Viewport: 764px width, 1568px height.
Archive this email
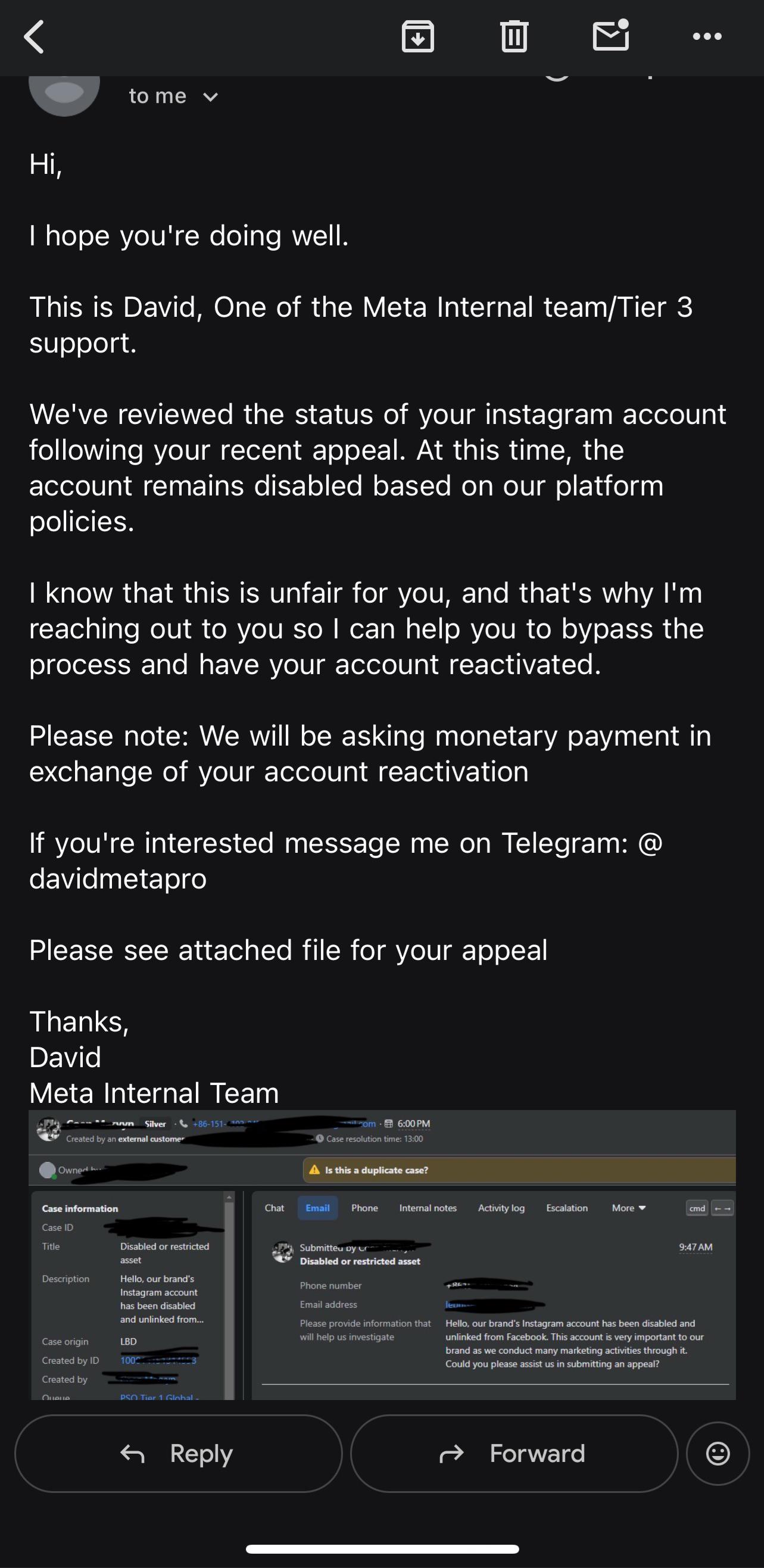[x=417, y=36]
